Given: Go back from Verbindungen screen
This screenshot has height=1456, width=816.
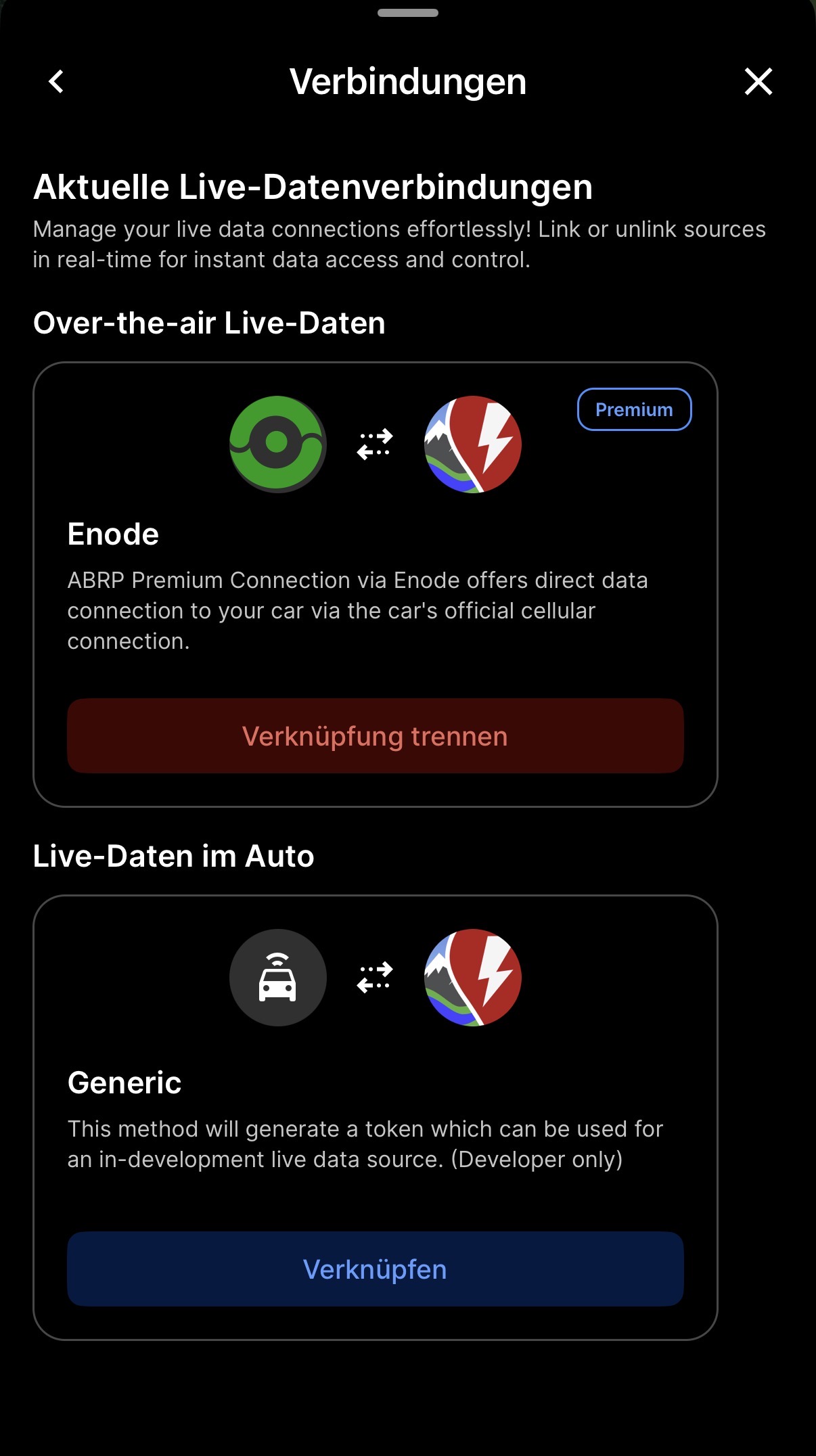Looking at the screenshot, I should [x=57, y=82].
